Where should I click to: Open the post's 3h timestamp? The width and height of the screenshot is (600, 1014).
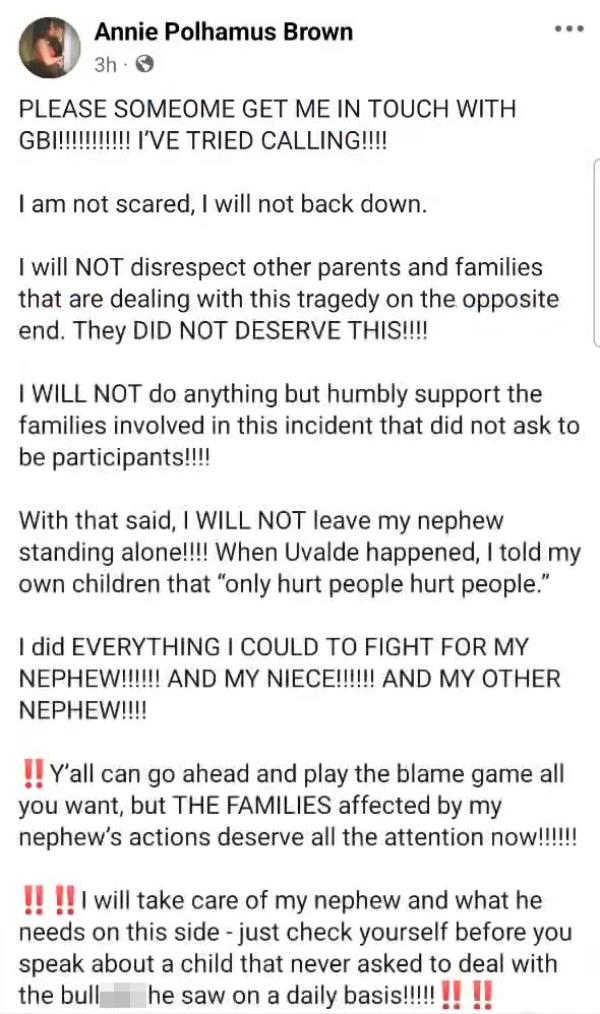[104, 64]
